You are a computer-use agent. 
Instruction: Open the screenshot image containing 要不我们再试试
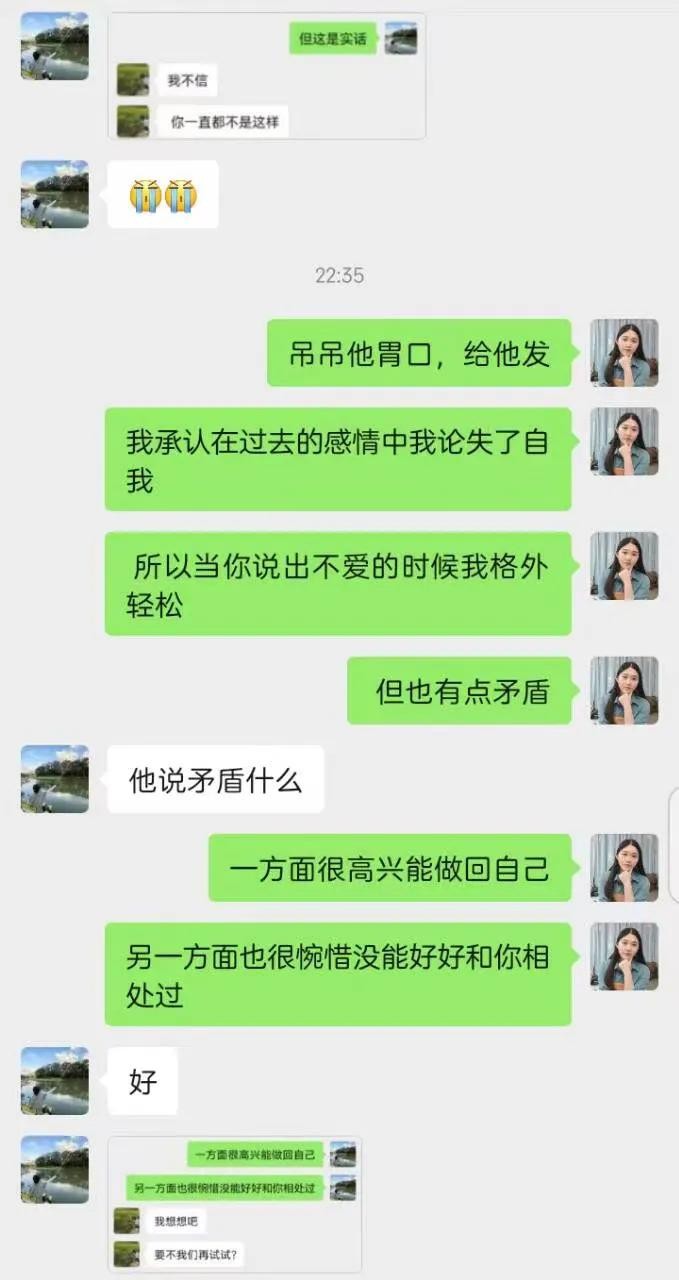point(234,1204)
